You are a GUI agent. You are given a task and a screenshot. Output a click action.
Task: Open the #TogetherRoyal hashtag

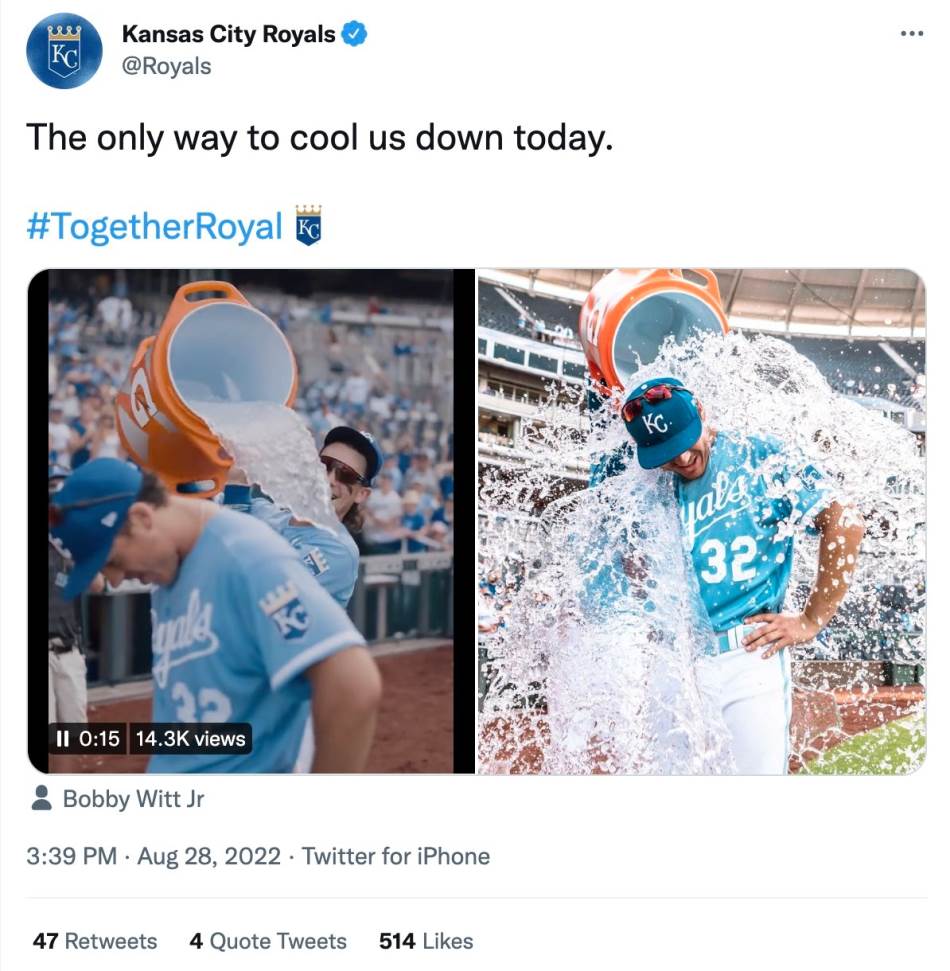tap(155, 226)
